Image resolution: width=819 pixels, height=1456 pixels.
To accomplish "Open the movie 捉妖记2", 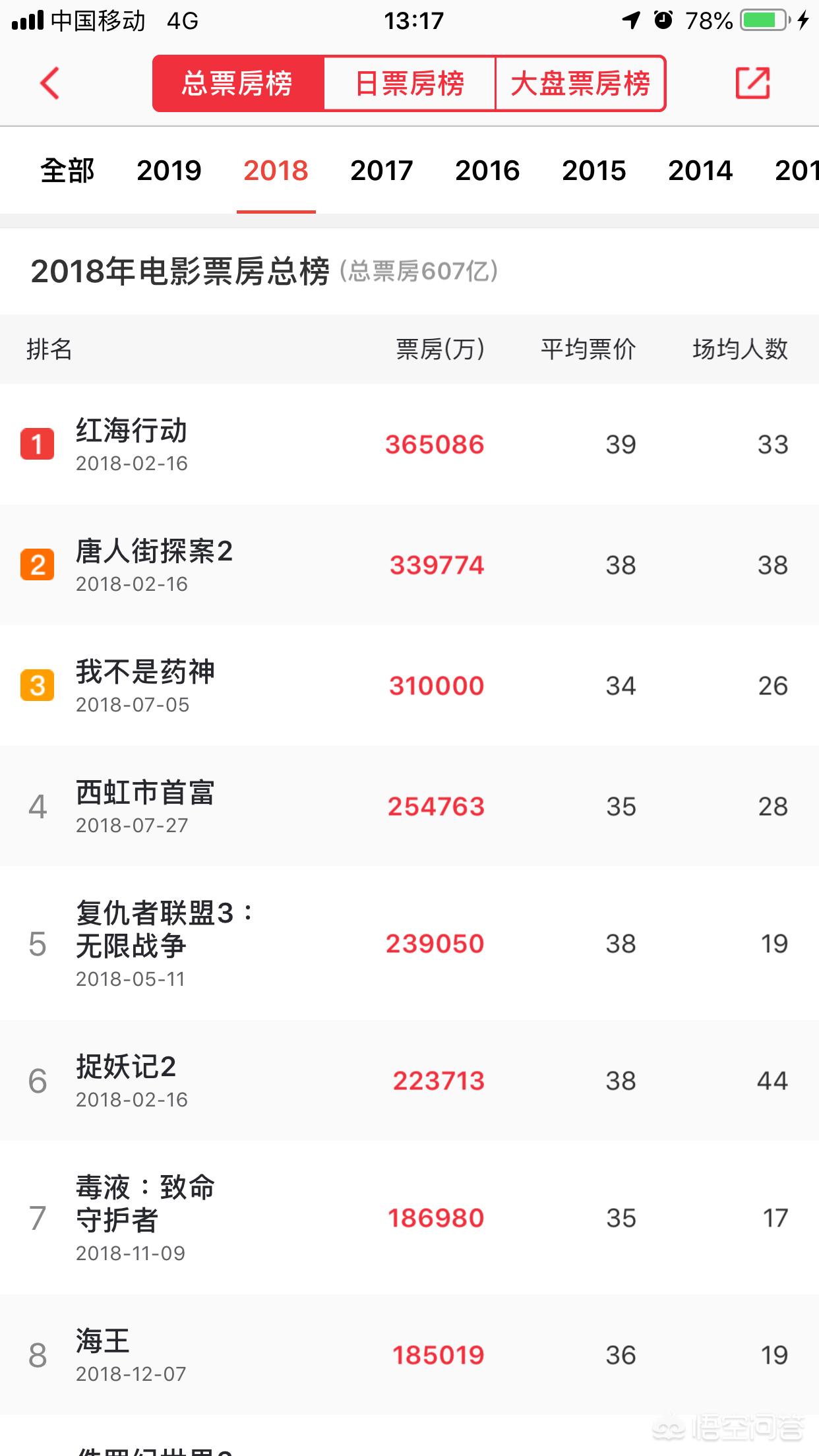I will click(409, 1081).
